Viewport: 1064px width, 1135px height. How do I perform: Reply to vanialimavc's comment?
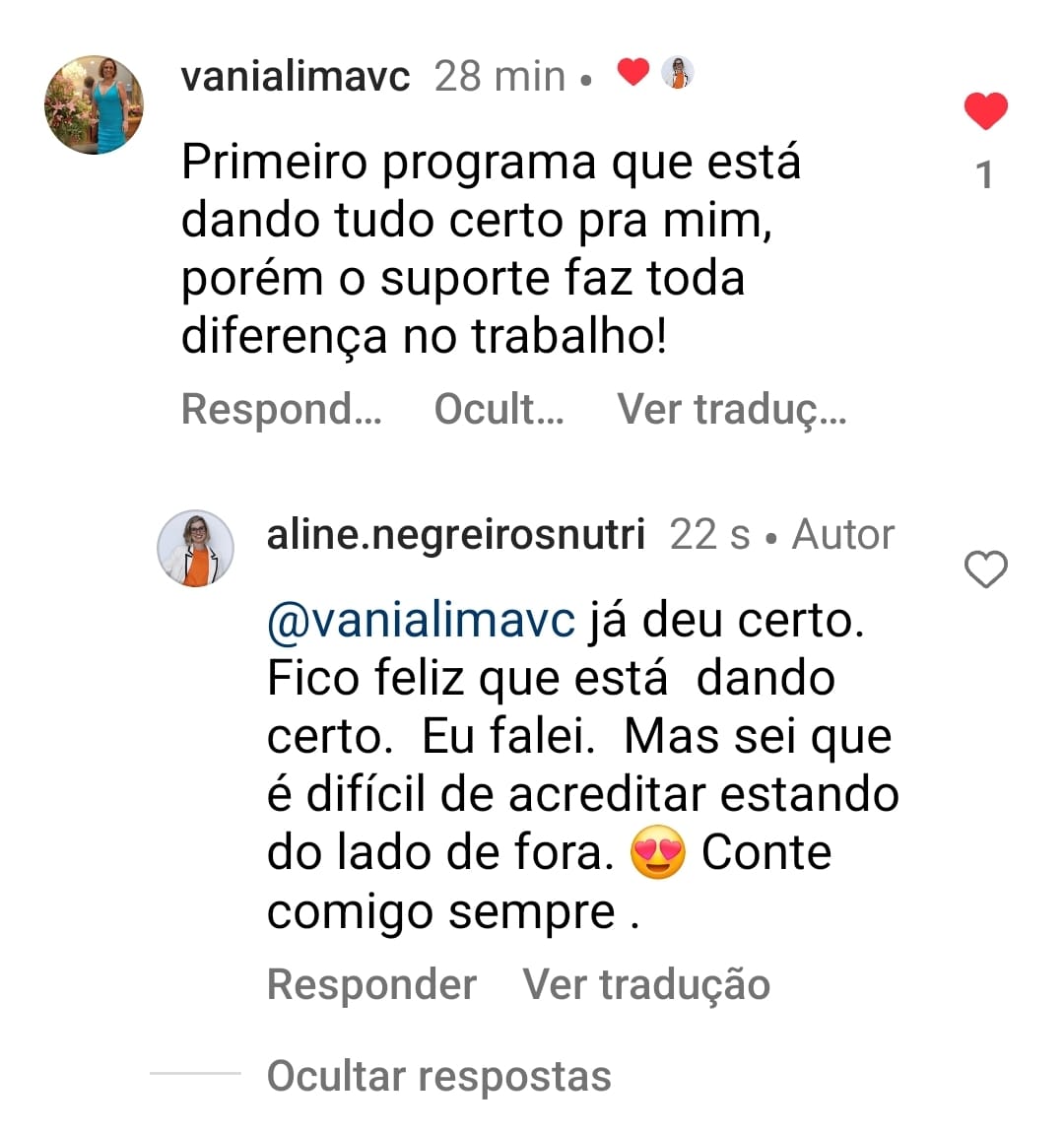click(x=281, y=409)
